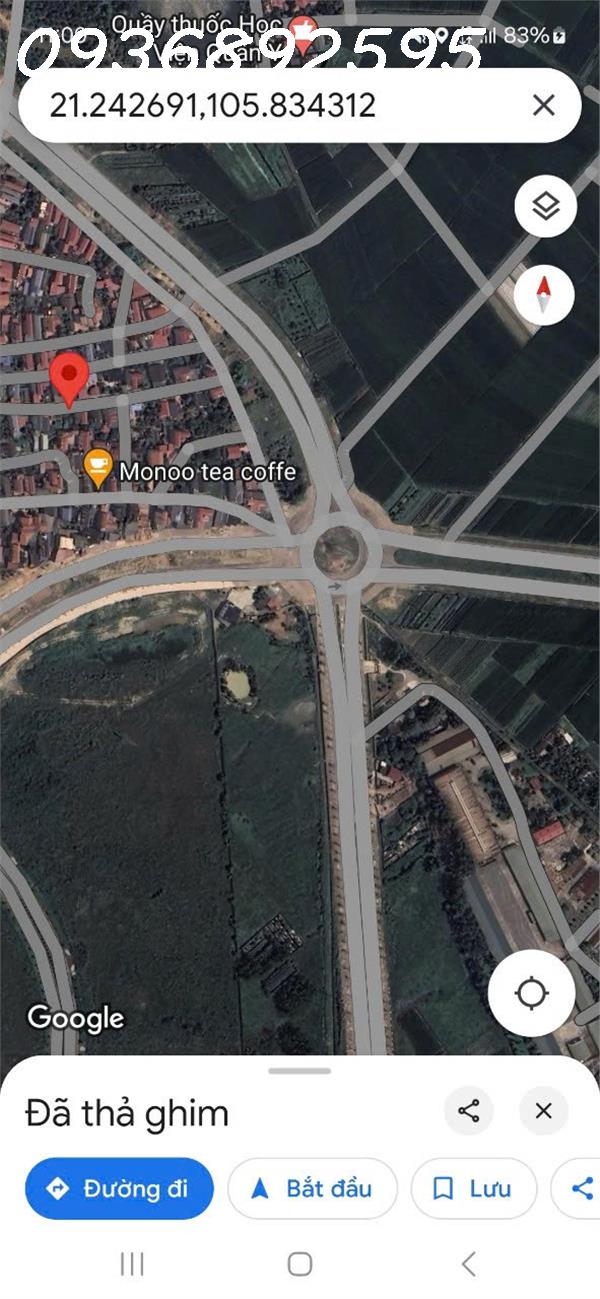Go back using system navigation
Image resolution: width=600 pixels, height=1299 pixels.
click(x=468, y=1264)
